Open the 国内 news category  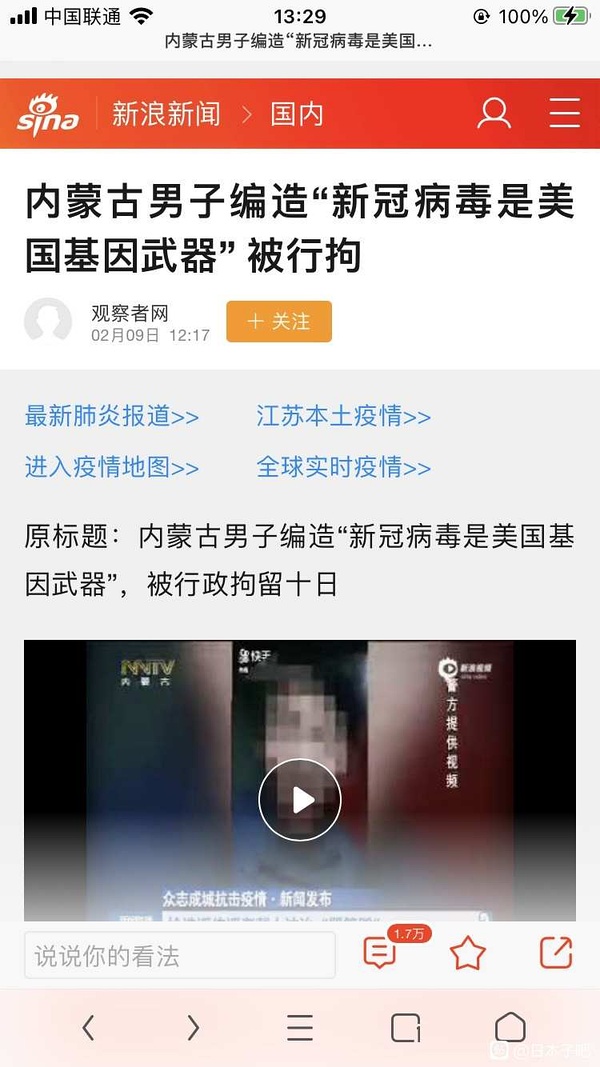pos(297,114)
